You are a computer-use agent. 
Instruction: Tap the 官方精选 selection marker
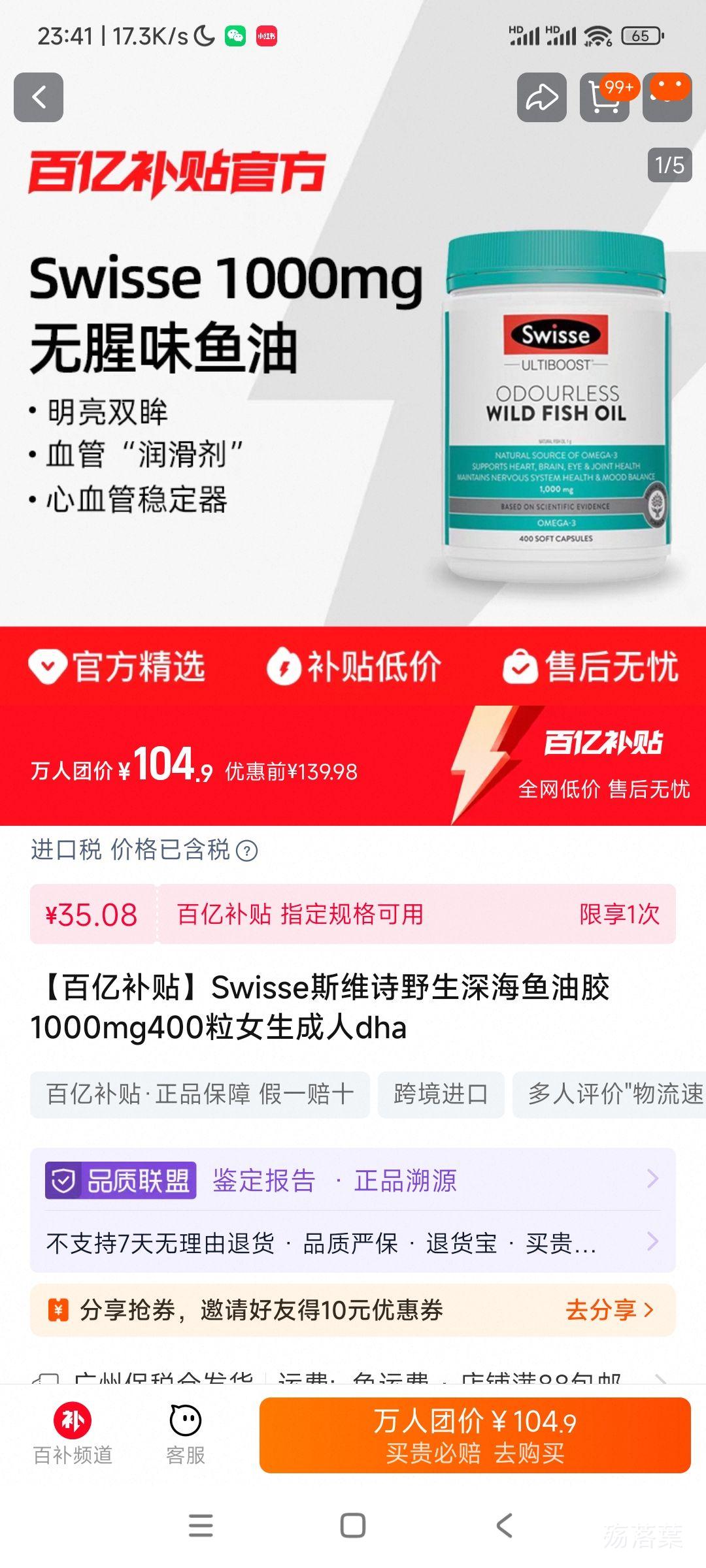coord(124,668)
